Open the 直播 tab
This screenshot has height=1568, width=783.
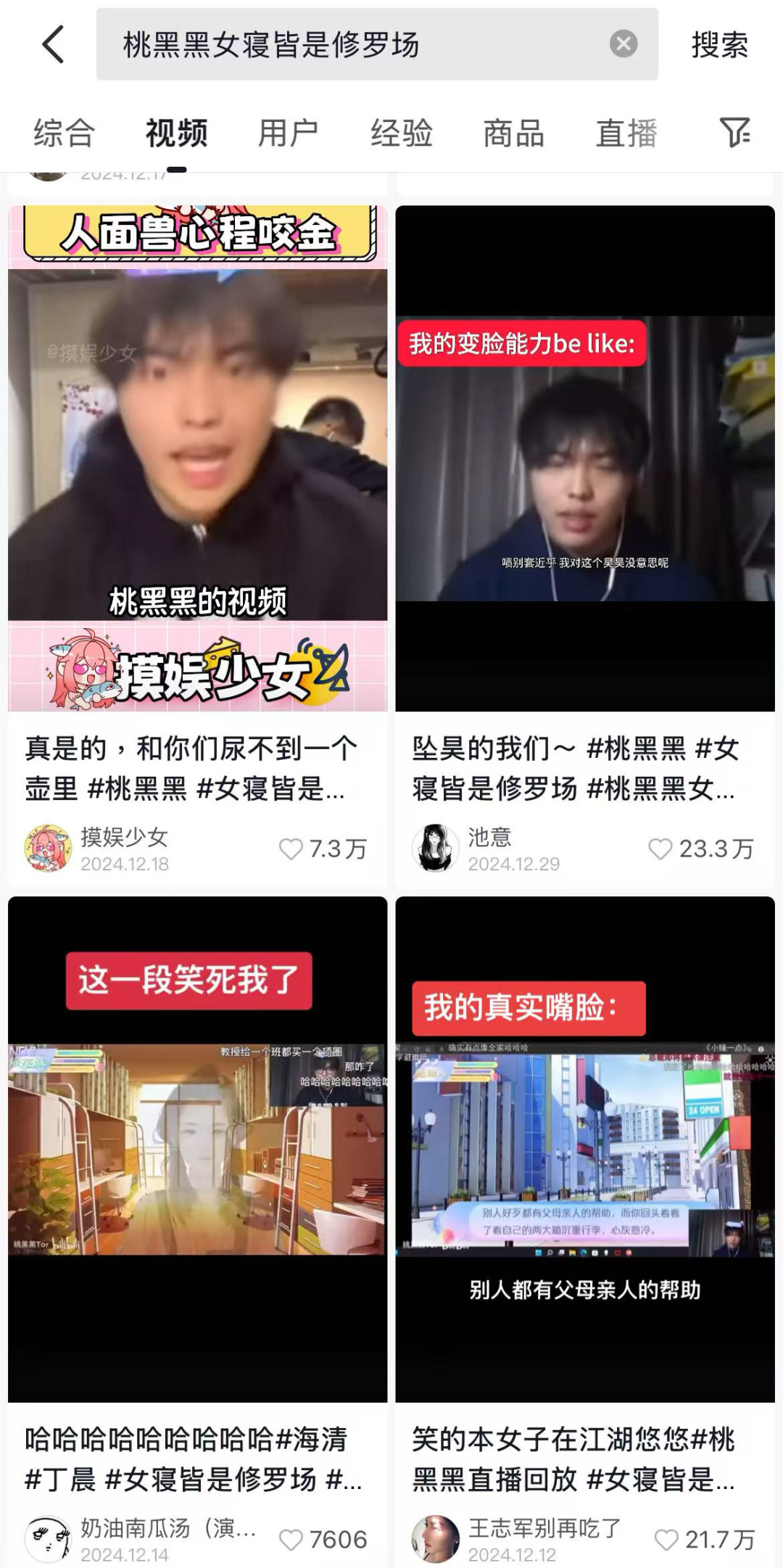tap(626, 134)
